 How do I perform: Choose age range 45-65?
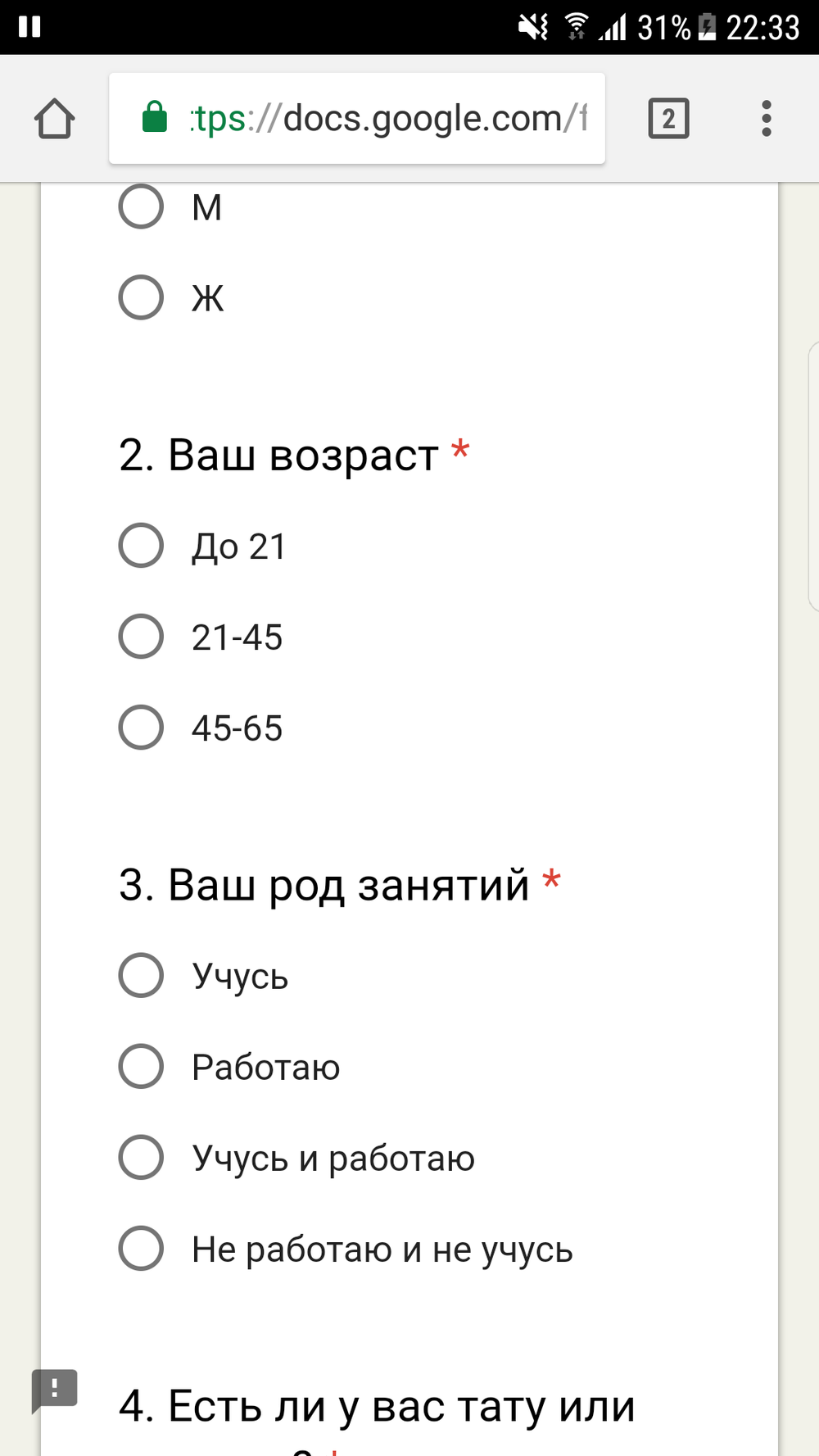point(141,728)
